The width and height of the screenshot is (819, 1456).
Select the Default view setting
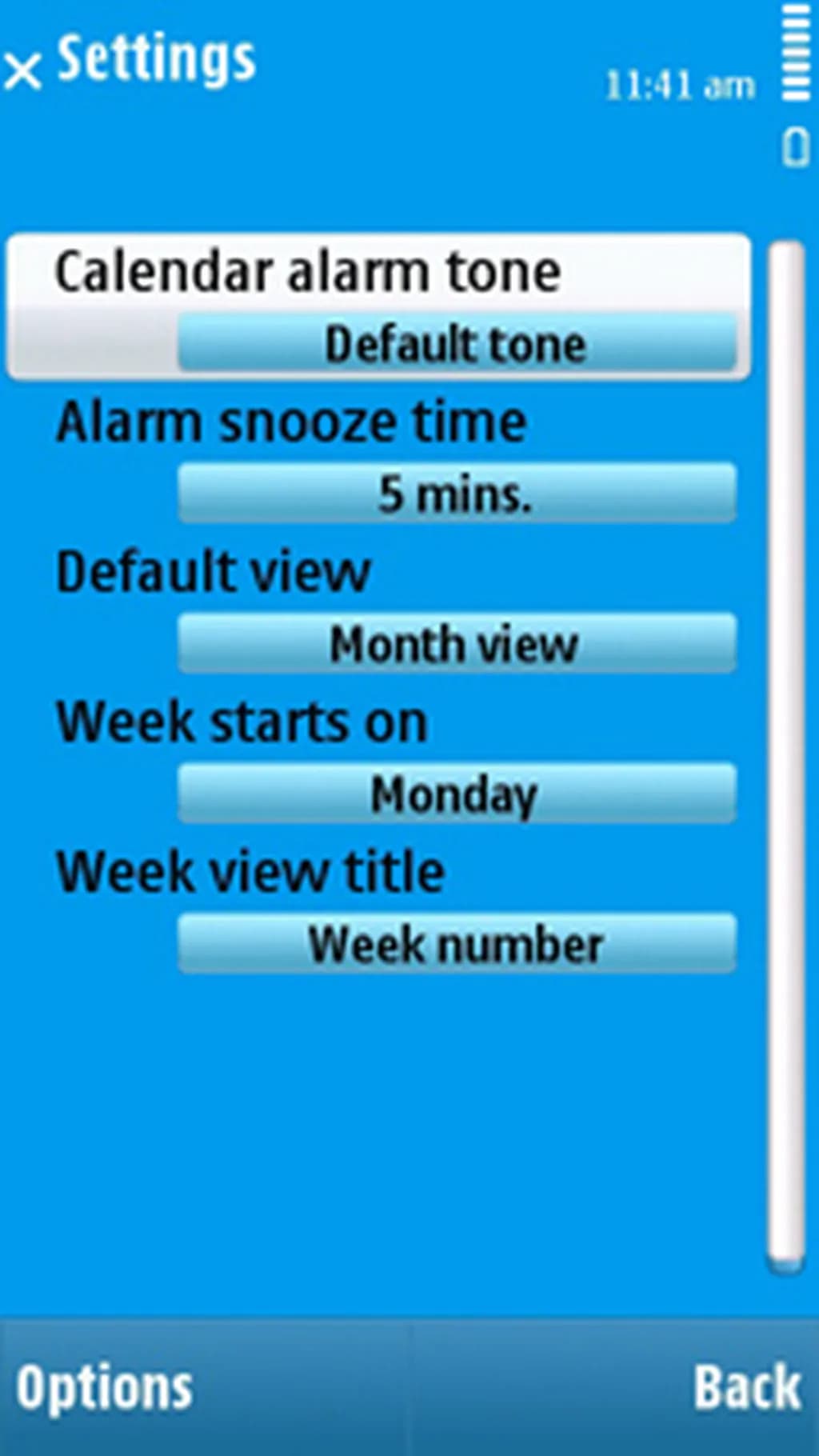(x=456, y=644)
